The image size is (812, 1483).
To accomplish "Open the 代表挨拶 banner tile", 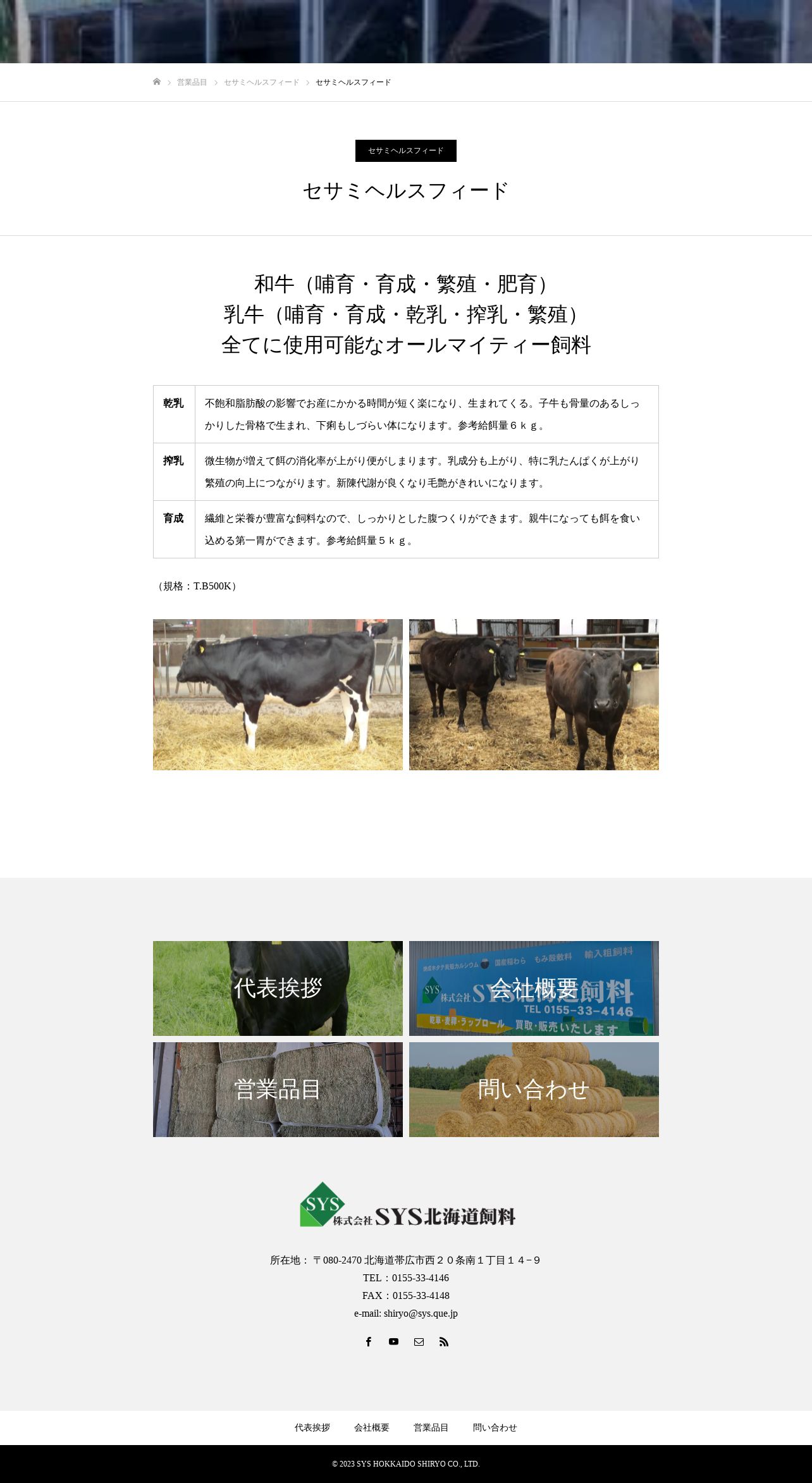I will [x=278, y=988].
